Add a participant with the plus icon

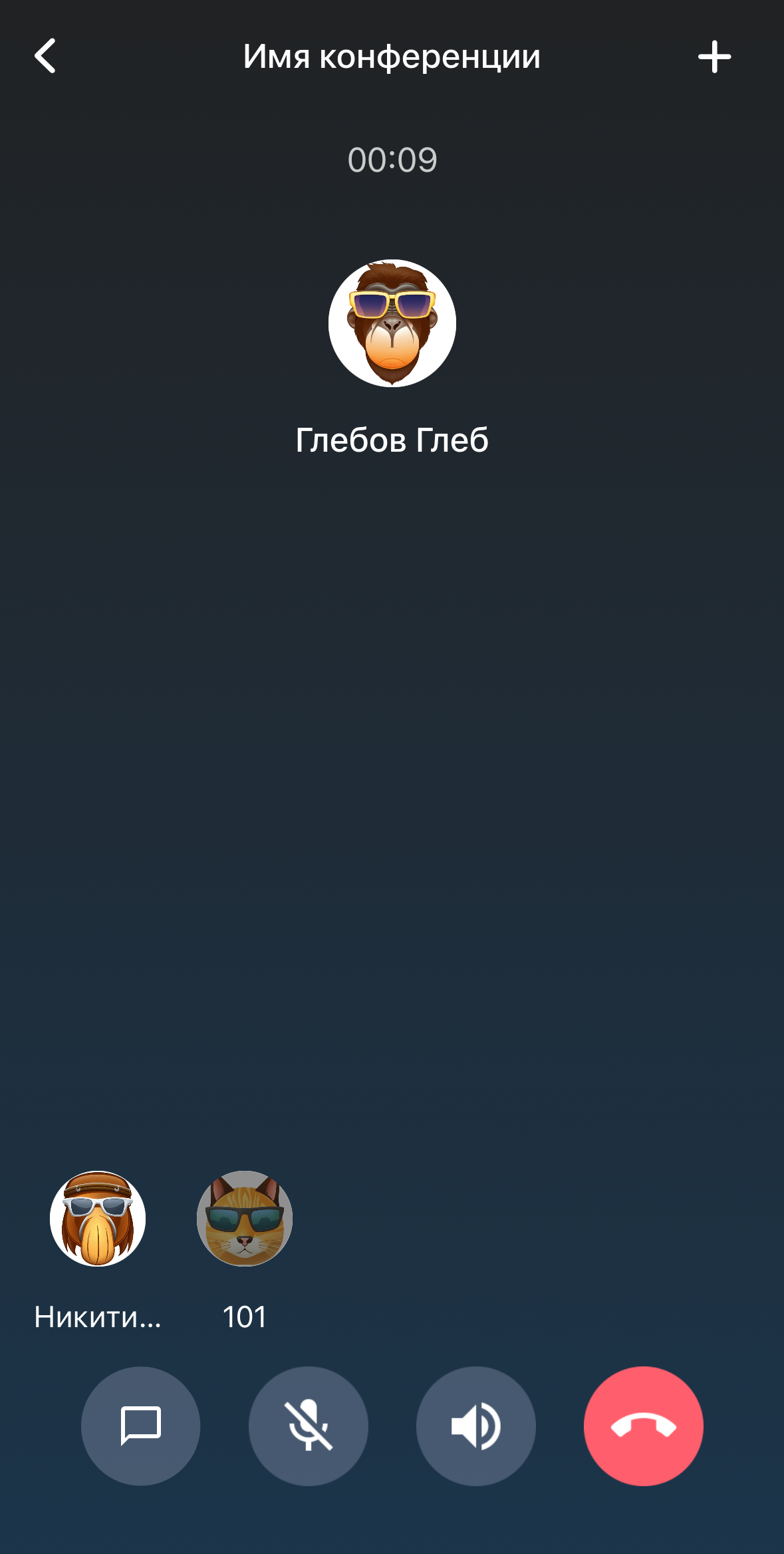point(714,57)
